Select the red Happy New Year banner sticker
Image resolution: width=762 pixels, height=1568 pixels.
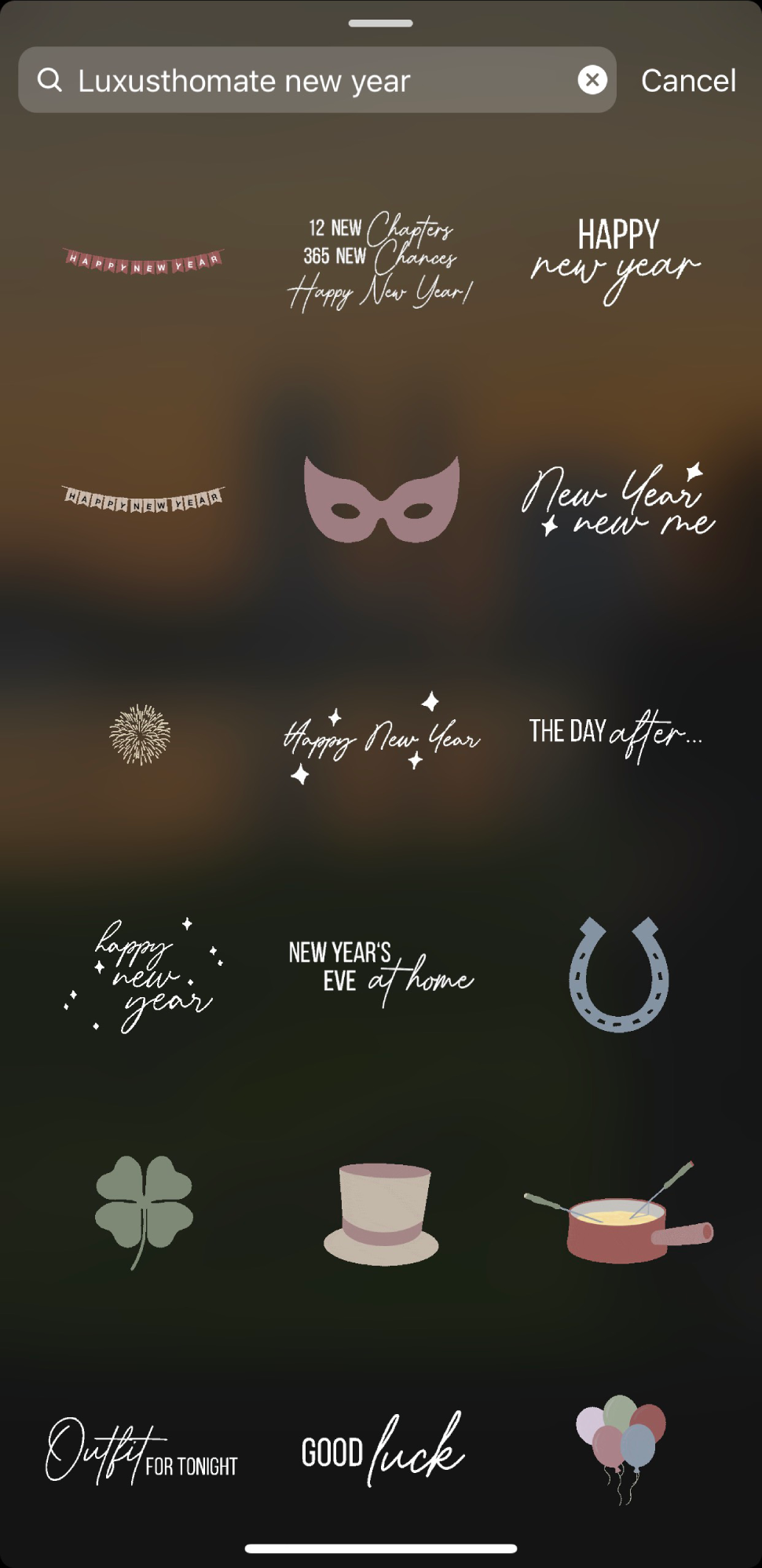[x=144, y=261]
